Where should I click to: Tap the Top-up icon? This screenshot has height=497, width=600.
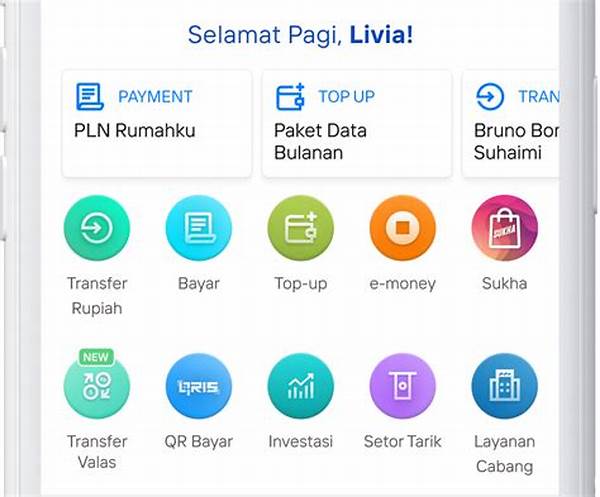pos(301,228)
